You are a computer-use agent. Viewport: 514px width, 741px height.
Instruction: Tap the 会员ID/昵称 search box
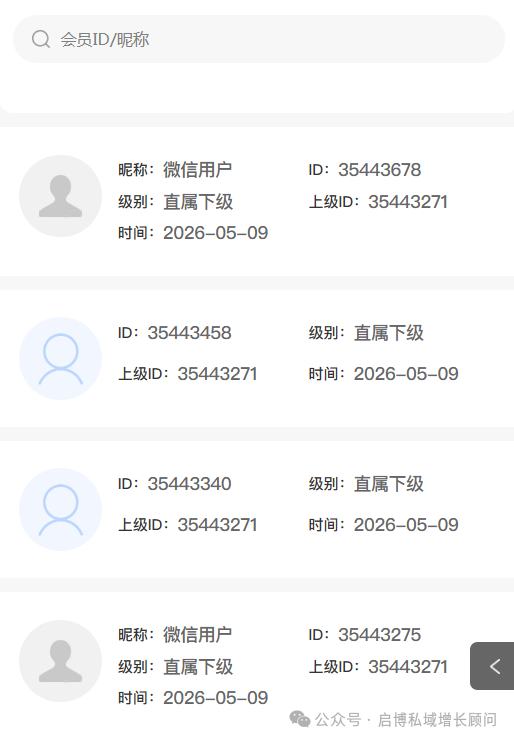coord(259,39)
